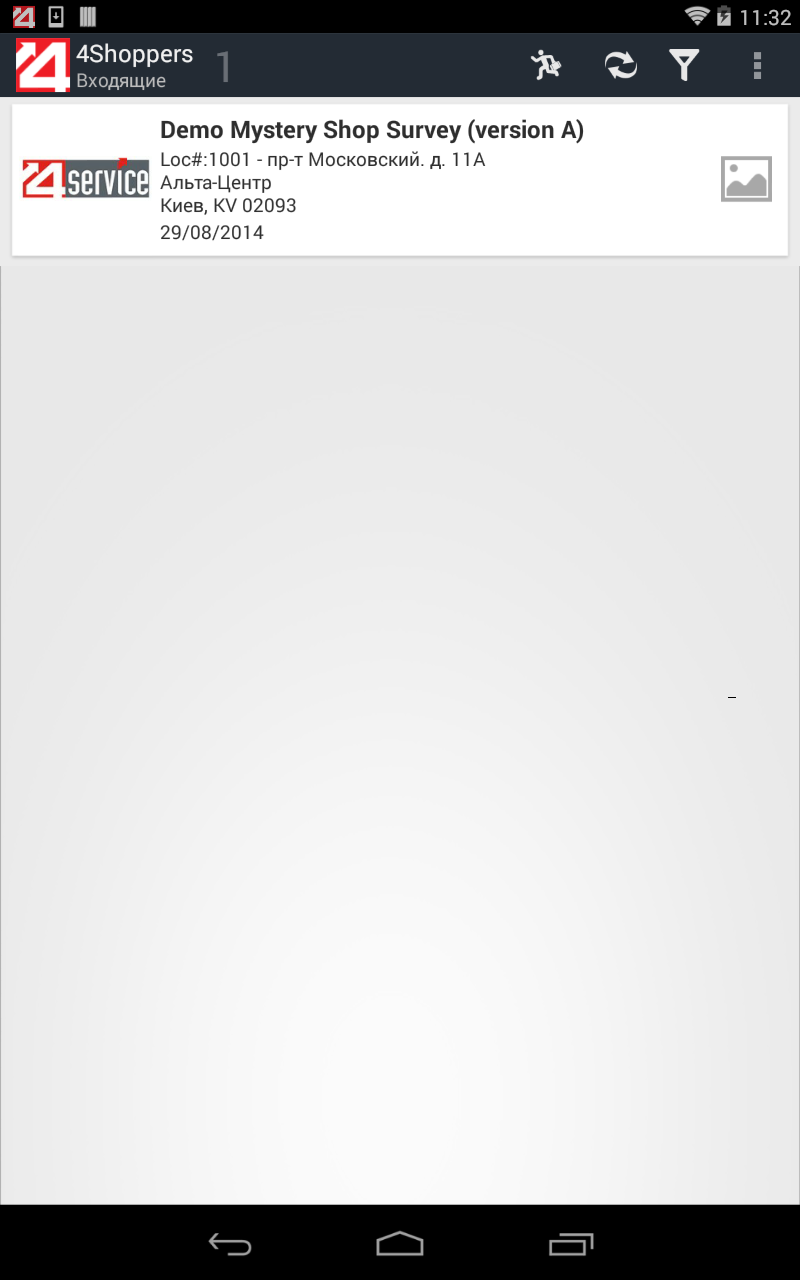Open Demo Mystery Shop Survey (version A)
800x1280 pixels.
[400, 181]
